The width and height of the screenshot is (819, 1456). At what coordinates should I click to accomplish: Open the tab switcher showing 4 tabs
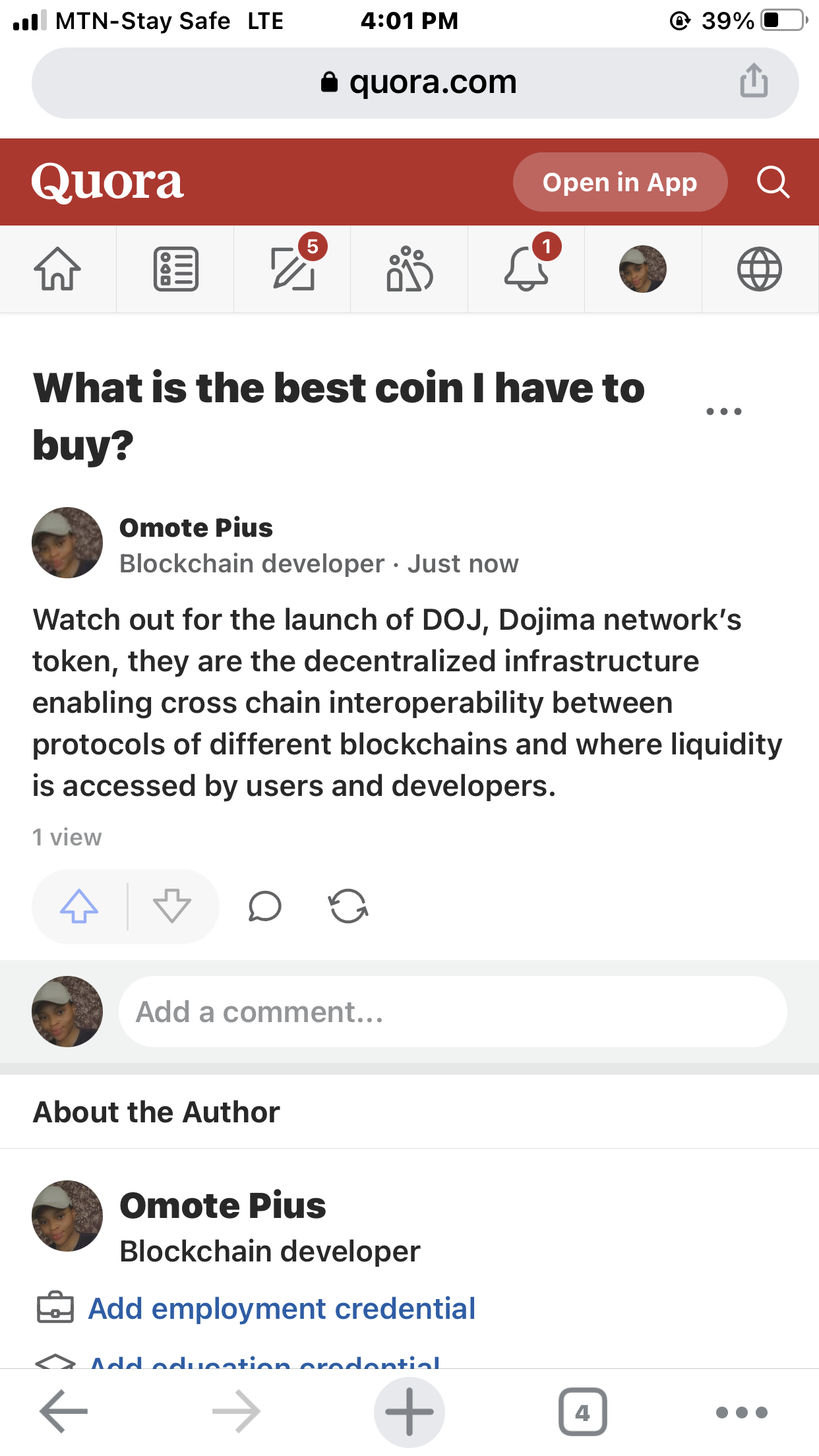pos(583,1412)
